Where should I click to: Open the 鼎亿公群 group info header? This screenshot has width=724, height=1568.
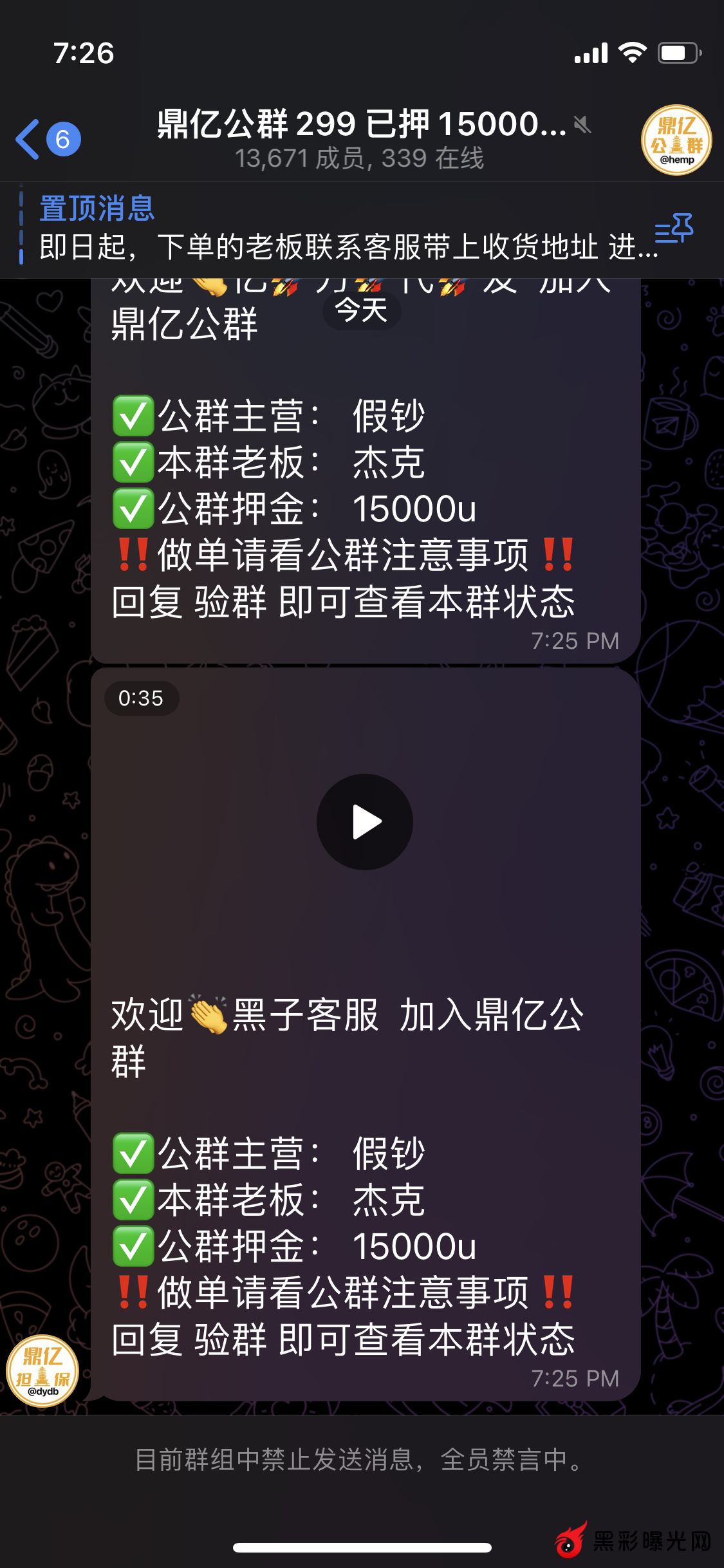click(360, 139)
